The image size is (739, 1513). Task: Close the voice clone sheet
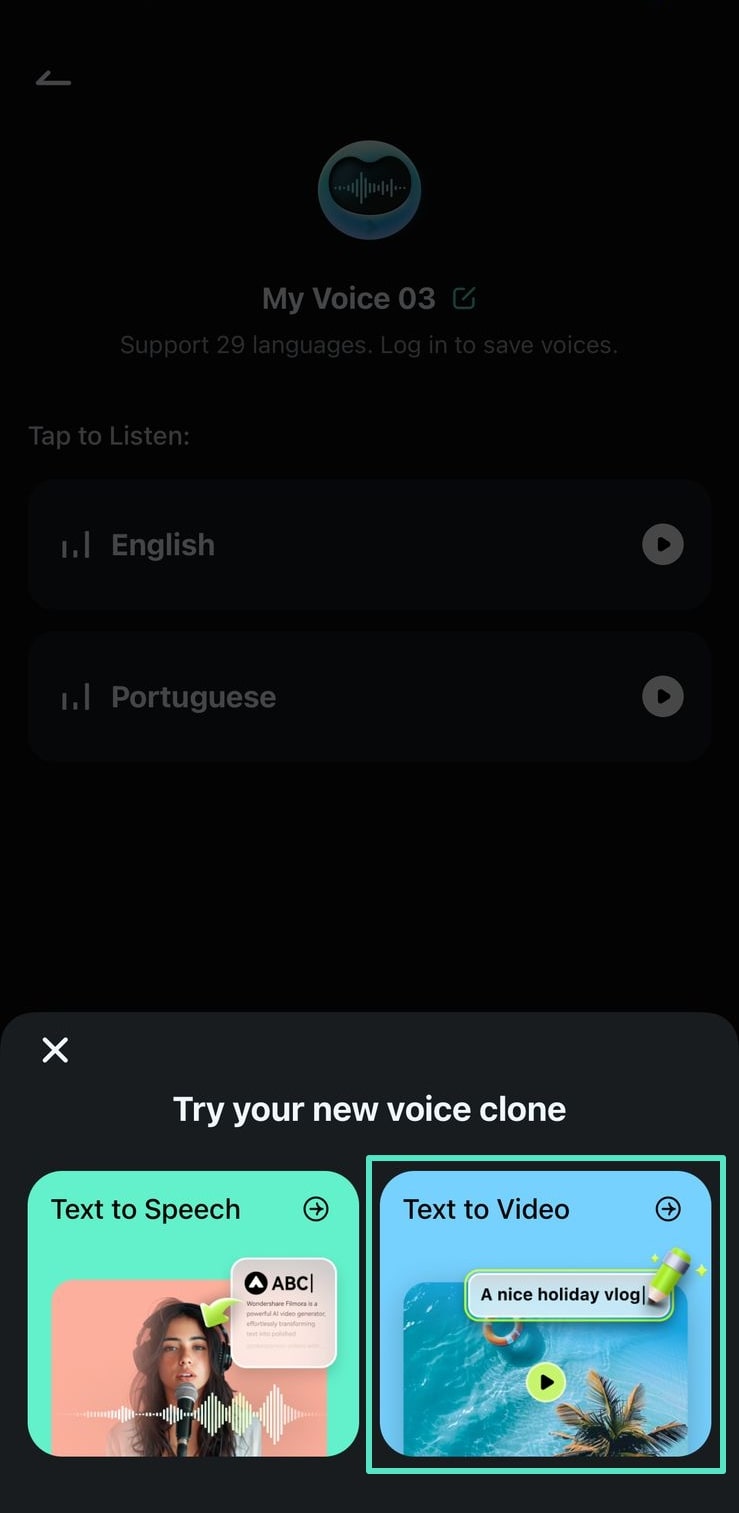coord(55,1049)
